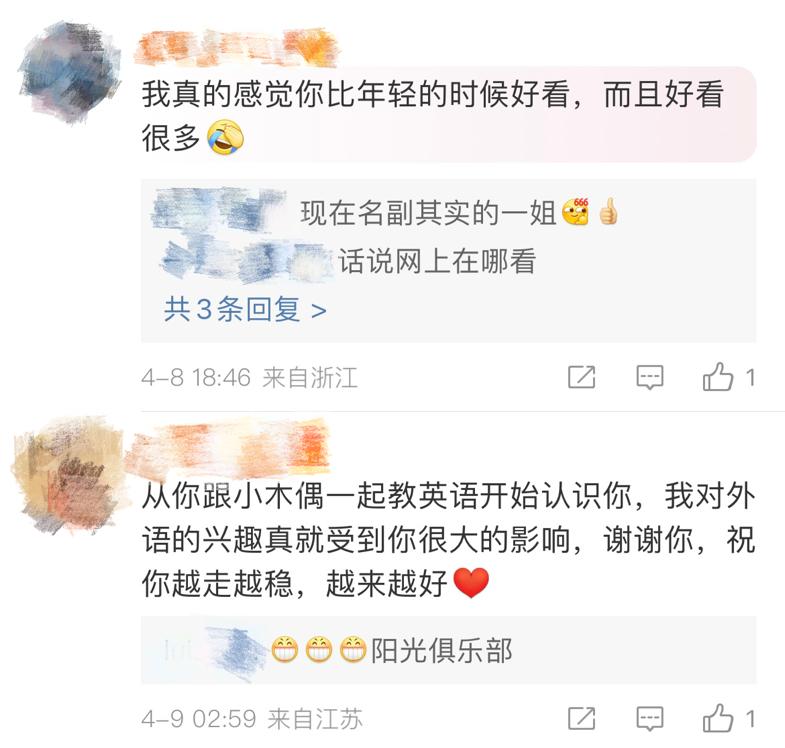The image size is (785, 748).
Task: Like the comment posted 4-9 02:59
Action: coord(719,718)
